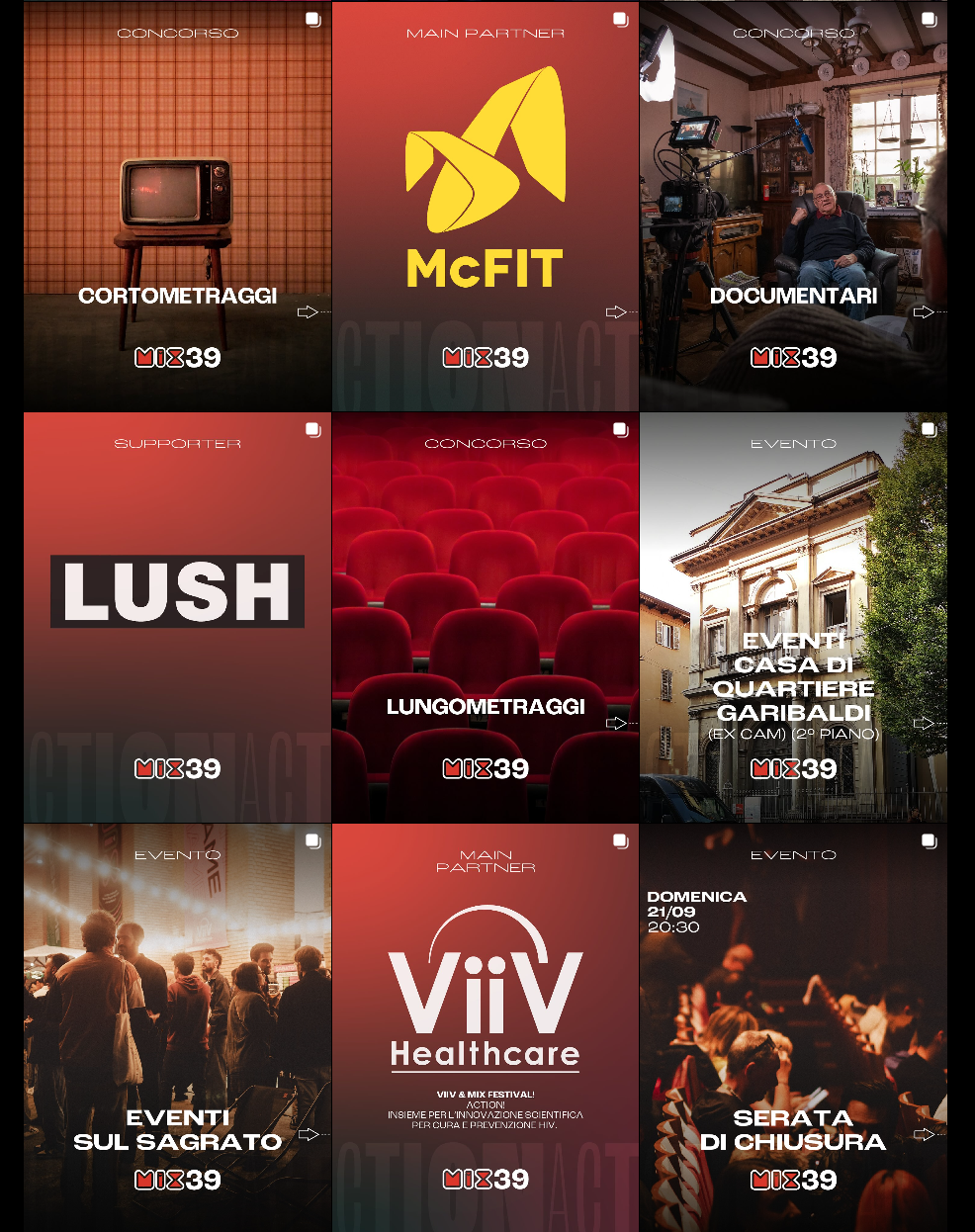
Task: Open the Cortometraggi post
Action: pos(177,206)
